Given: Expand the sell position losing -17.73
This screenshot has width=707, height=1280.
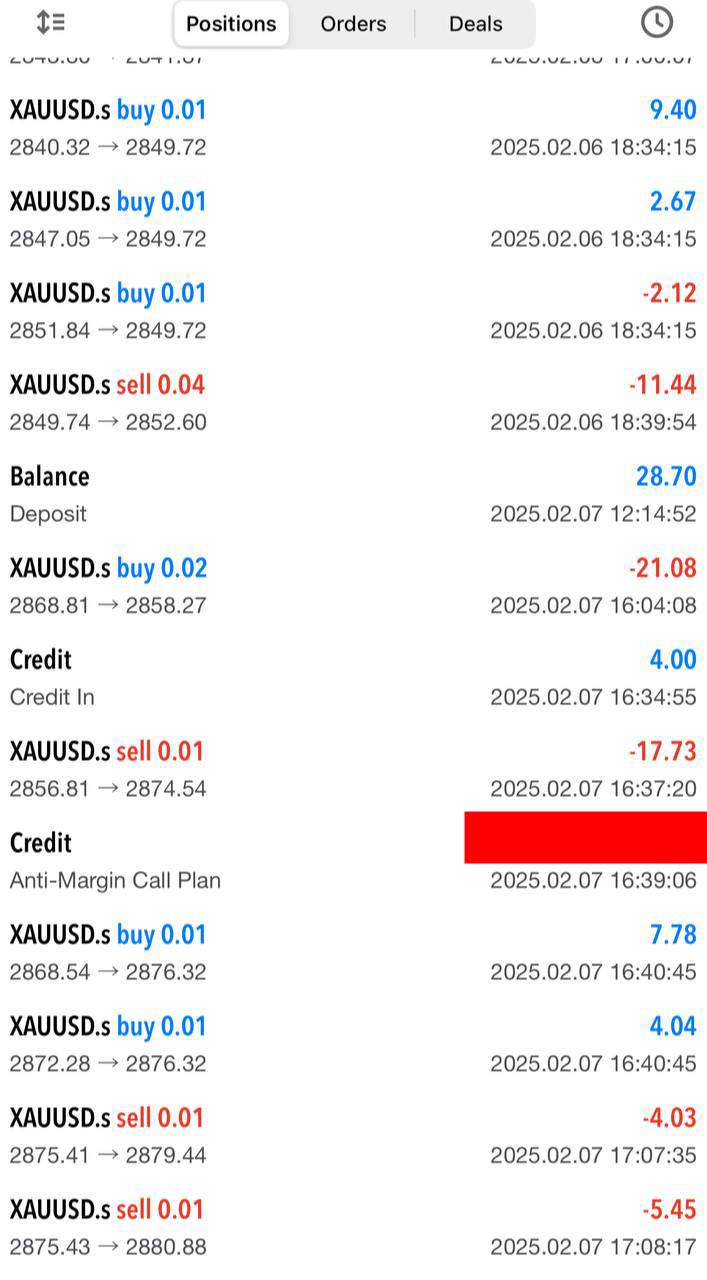Looking at the screenshot, I should [x=353, y=769].
